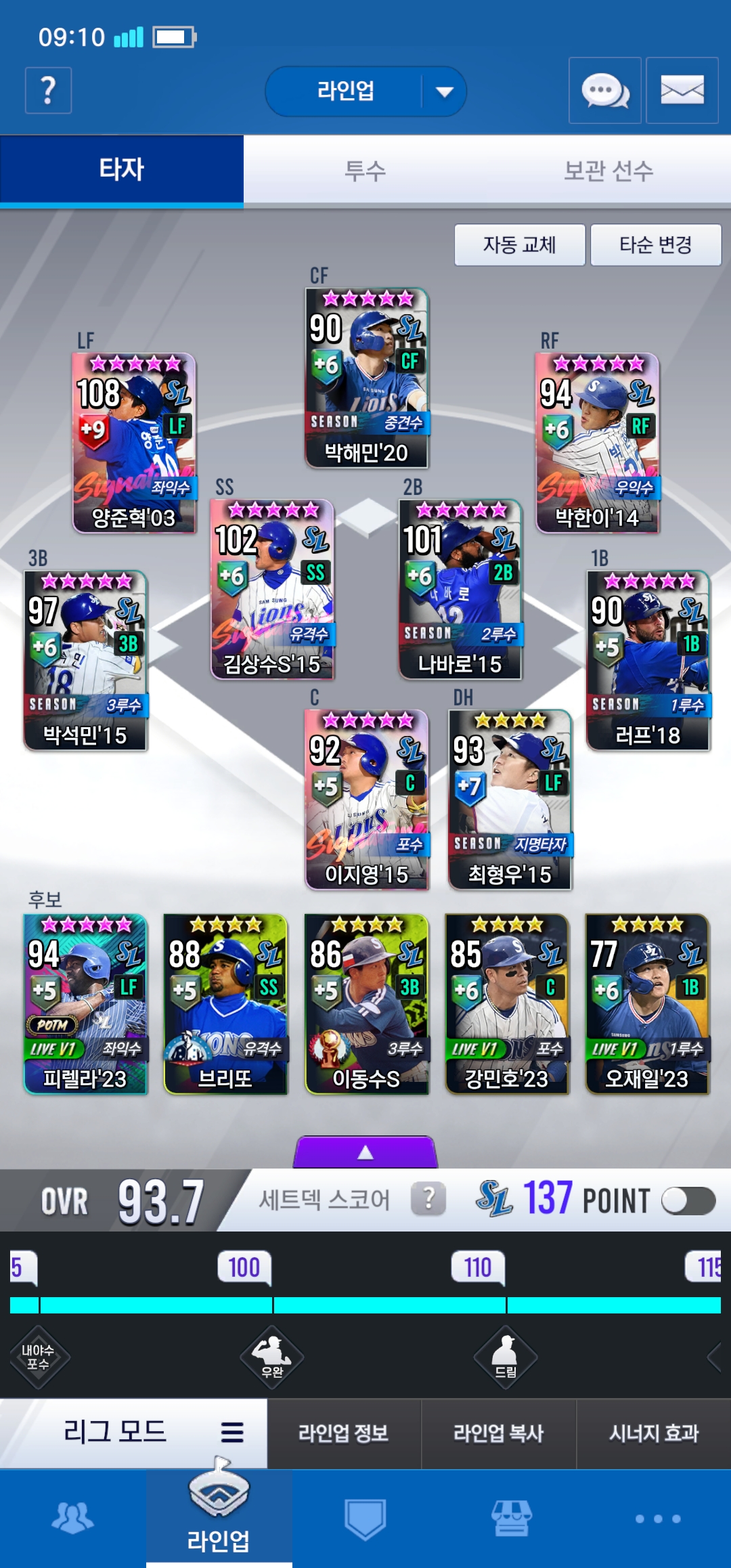
Task: Open the 나바로'15 second base card
Action: [x=460, y=589]
